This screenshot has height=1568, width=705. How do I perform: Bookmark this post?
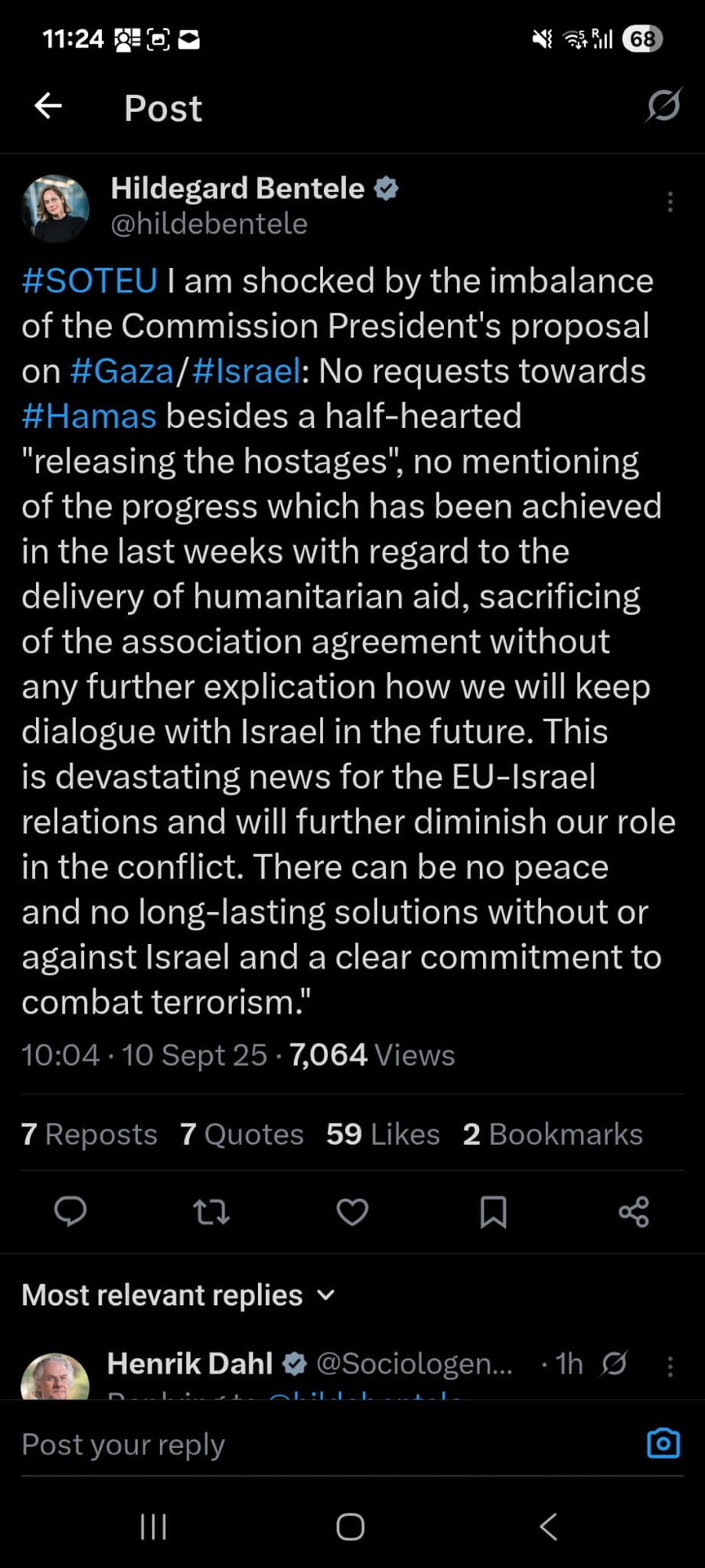point(493,1212)
